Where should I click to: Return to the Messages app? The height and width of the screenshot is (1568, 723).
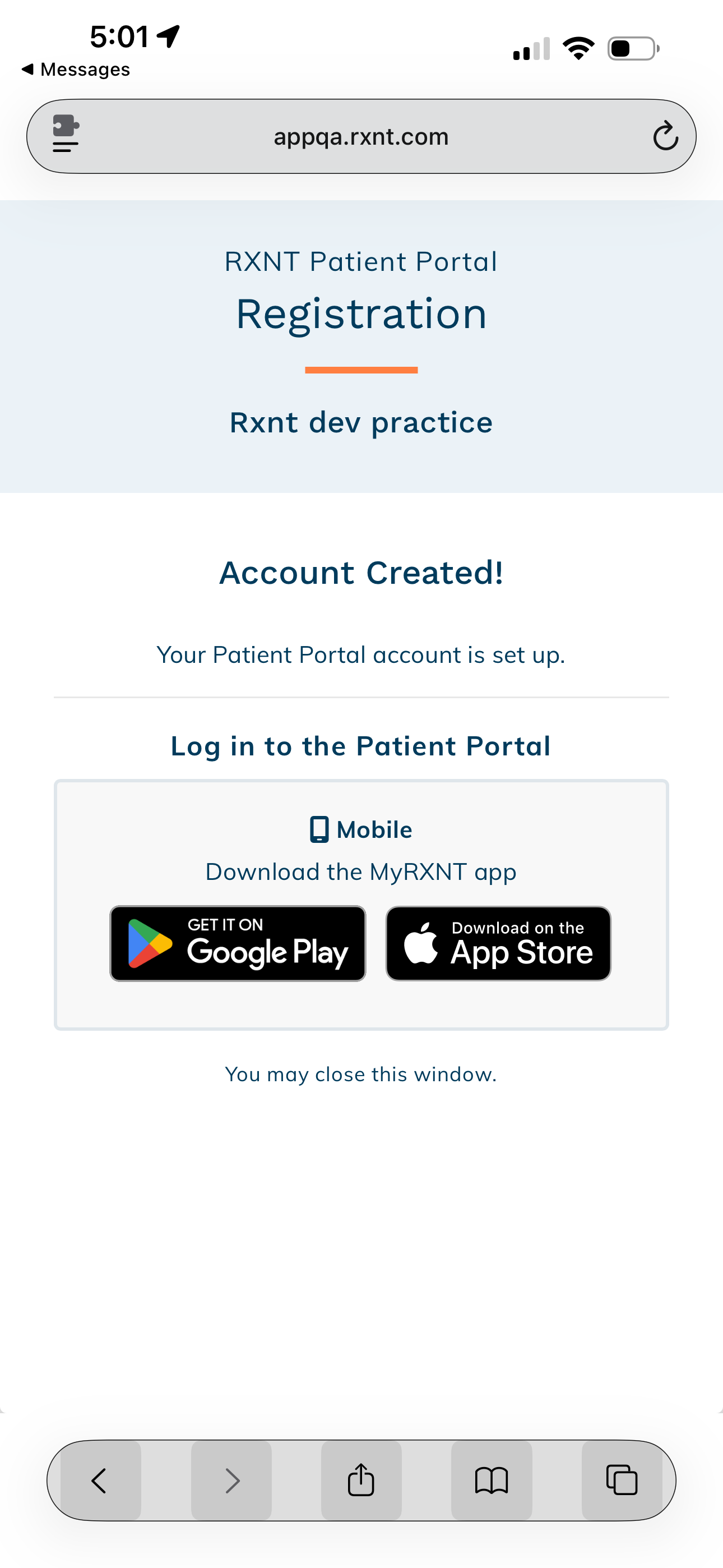tap(76, 70)
